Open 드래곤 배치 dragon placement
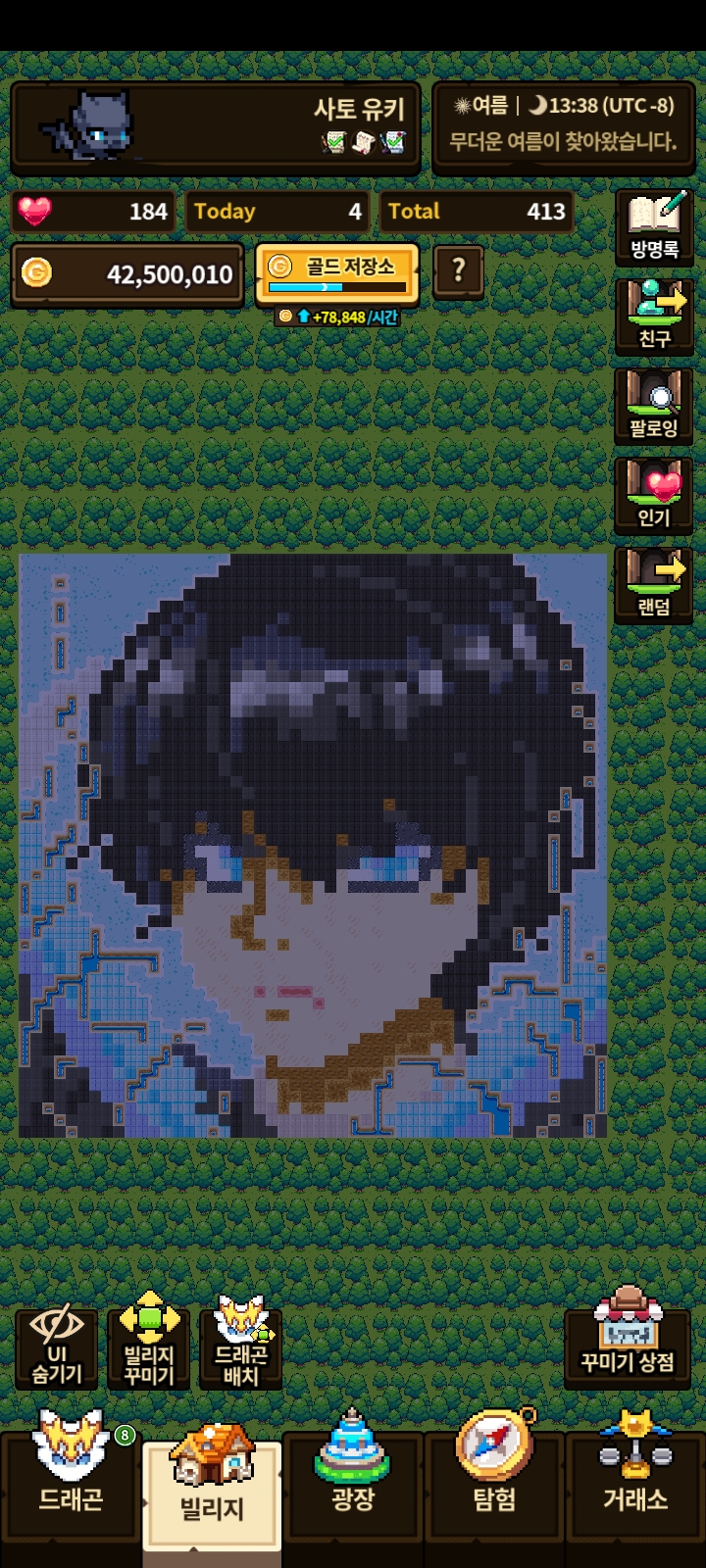706x1568 pixels. tap(241, 1347)
